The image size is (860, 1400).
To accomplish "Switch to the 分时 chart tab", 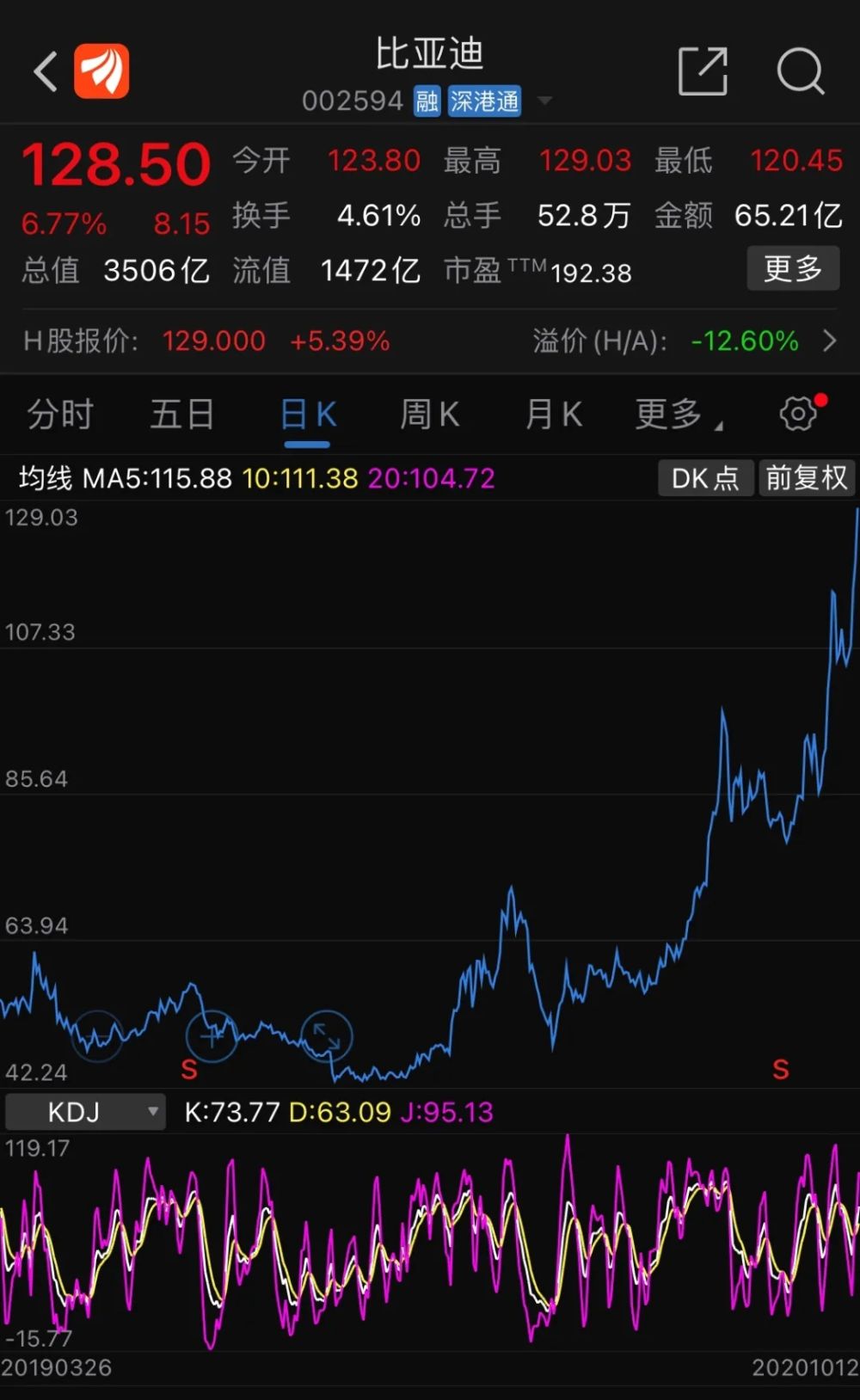I will point(60,414).
